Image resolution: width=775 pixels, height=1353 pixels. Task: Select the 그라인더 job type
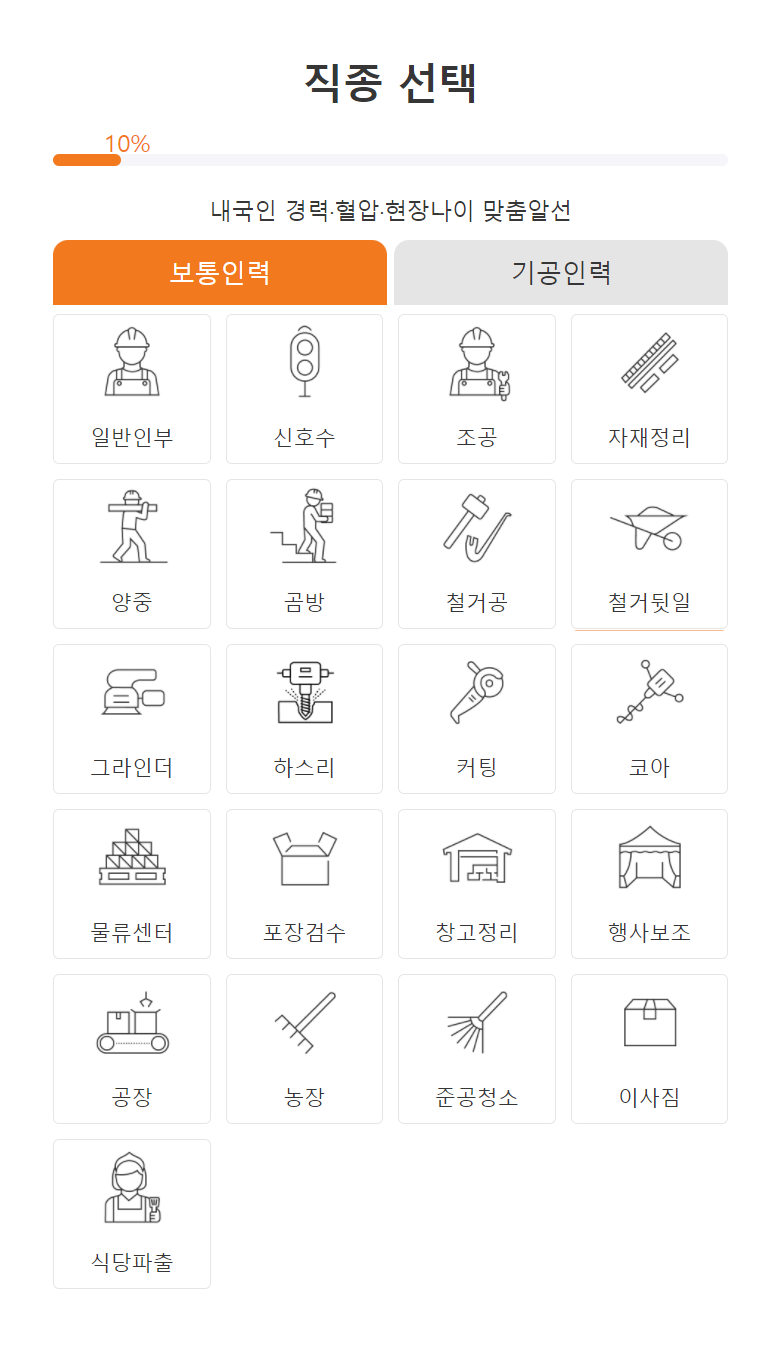click(x=132, y=719)
